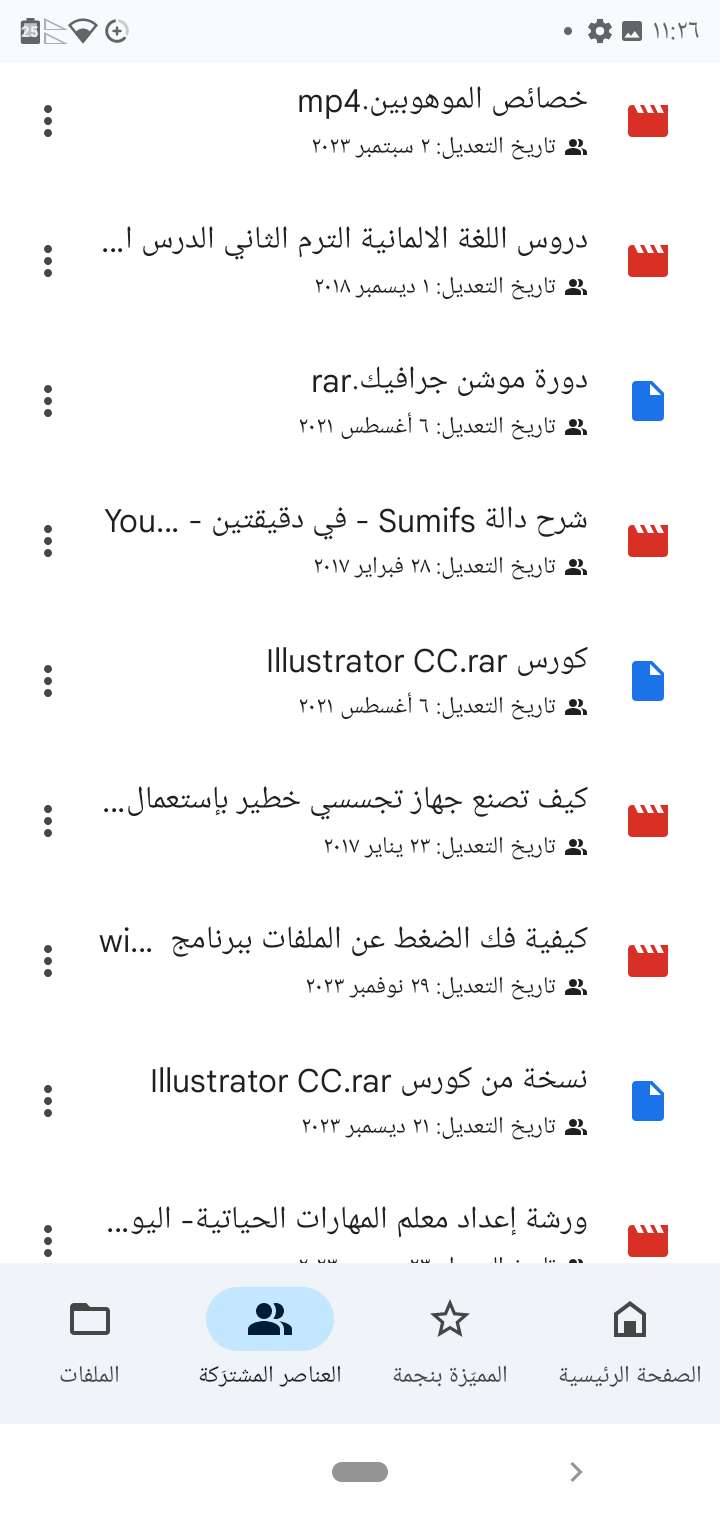Open more options for كيف تصنع جهاز تجسسي
Image resolution: width=720 pixels, height=1520 pixels.
[x=48, y=821]
